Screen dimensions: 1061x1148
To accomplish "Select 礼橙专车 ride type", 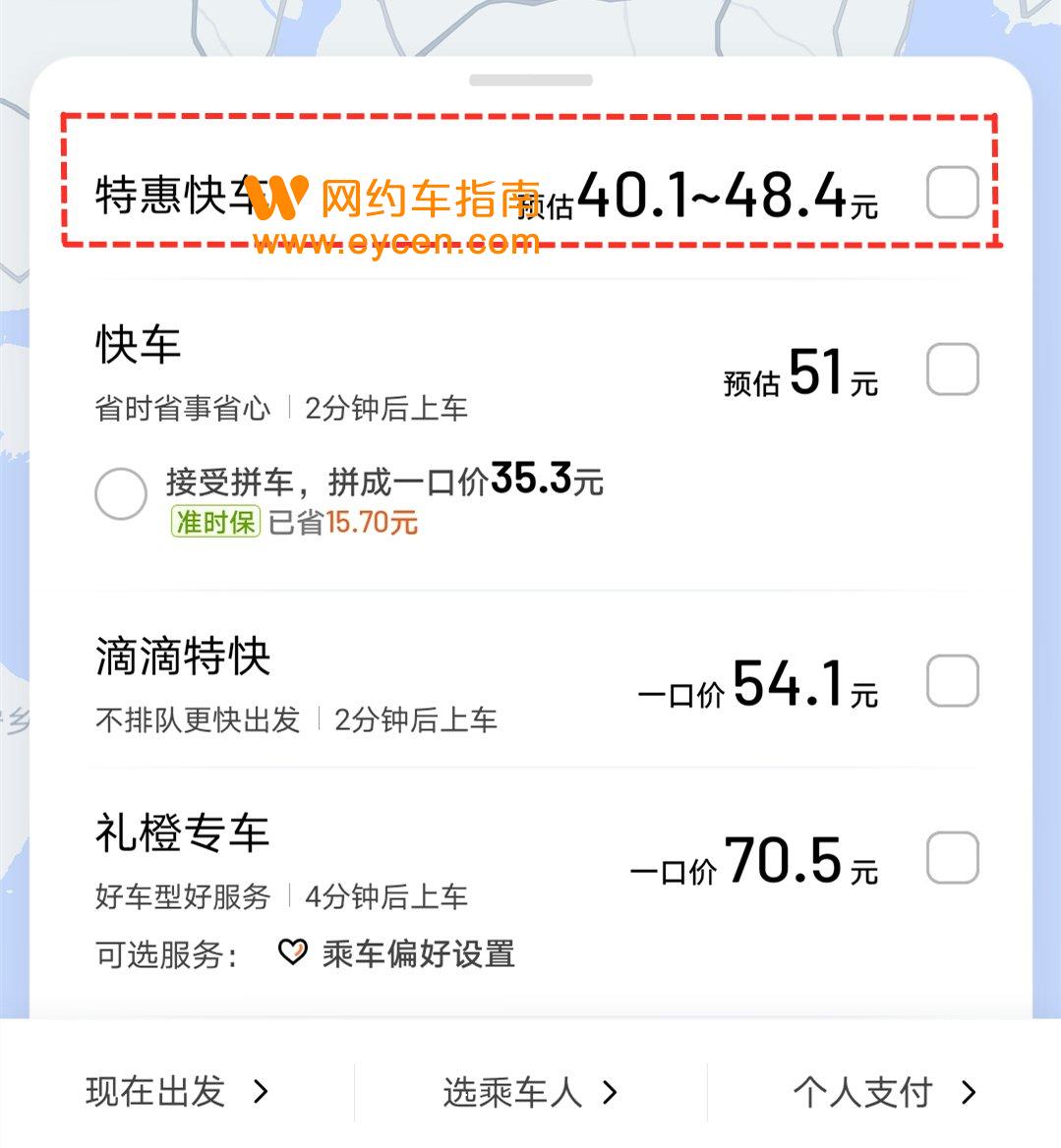I will tap(952, 858).
